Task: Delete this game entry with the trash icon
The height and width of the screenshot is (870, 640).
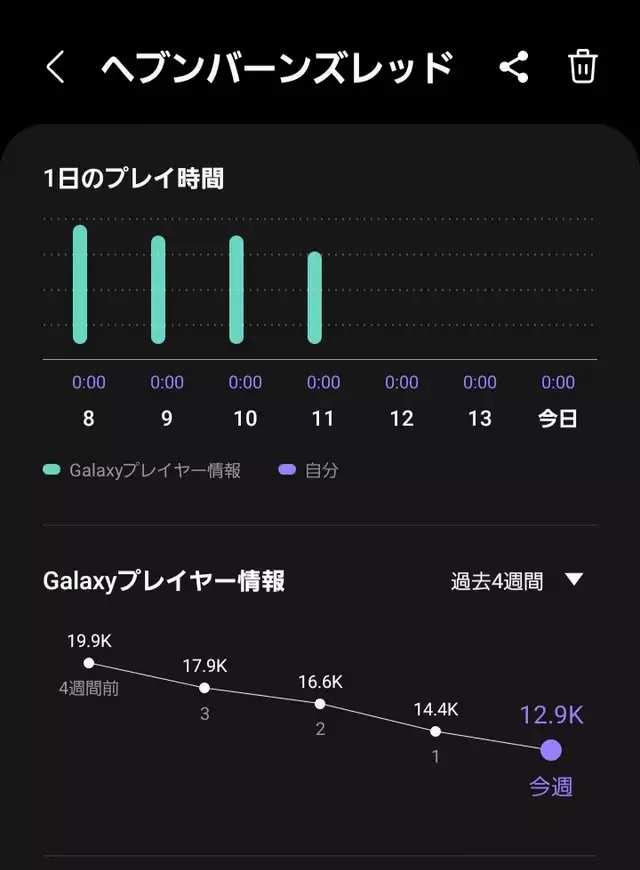Action: [x=583, y=67]
